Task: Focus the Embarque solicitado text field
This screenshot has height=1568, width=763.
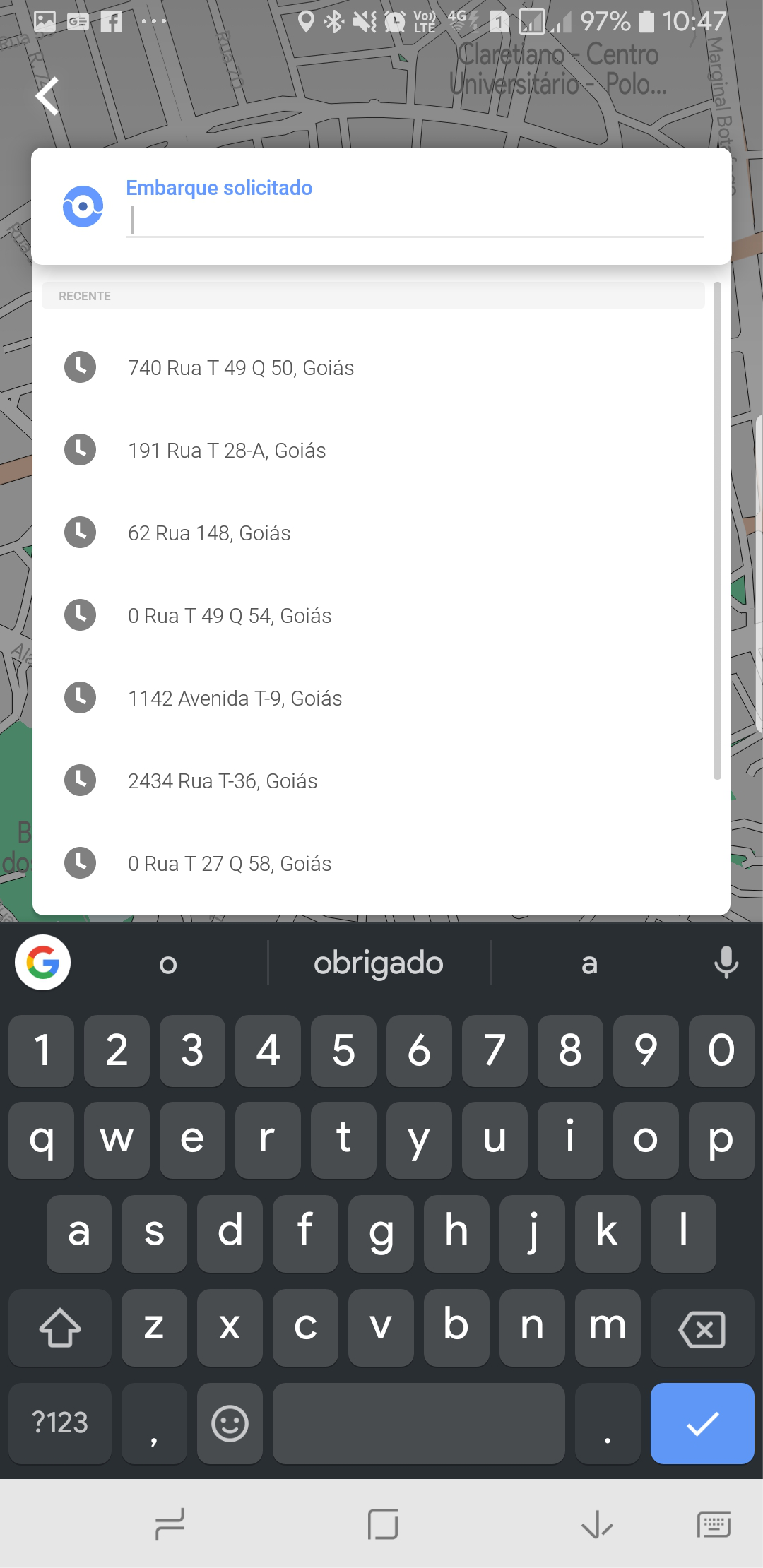Action: coord(415,220)
